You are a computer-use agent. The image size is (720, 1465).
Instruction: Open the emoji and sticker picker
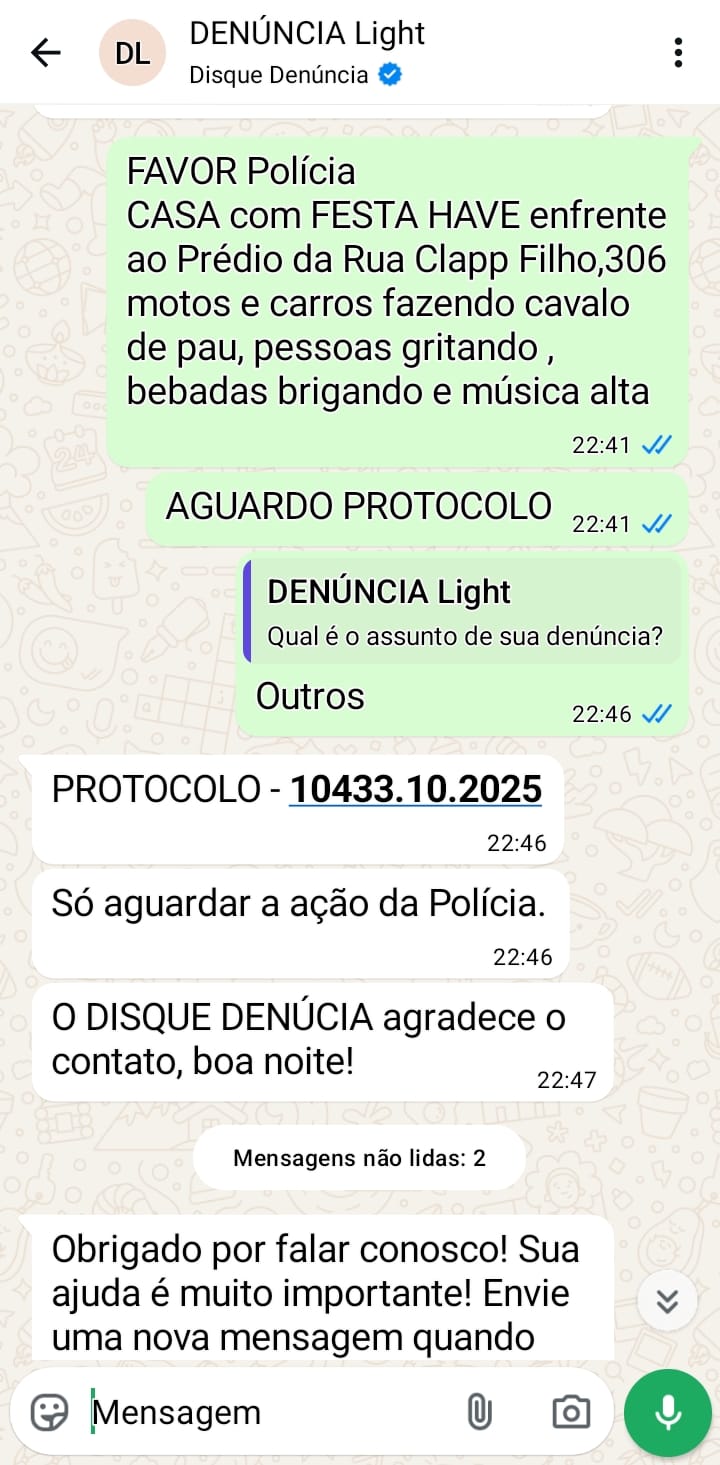[x=49, y=1412]
